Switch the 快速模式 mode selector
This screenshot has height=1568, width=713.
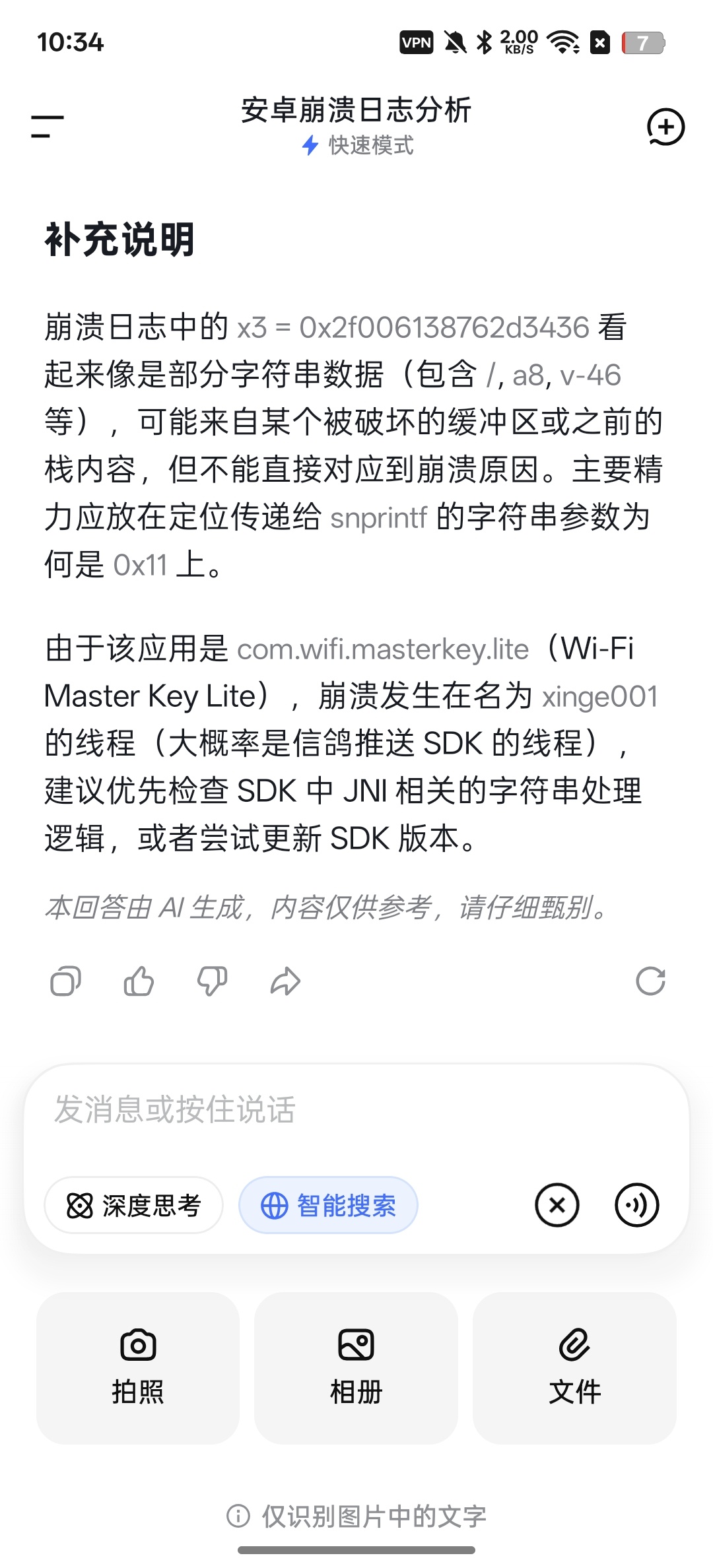[357, 145]
